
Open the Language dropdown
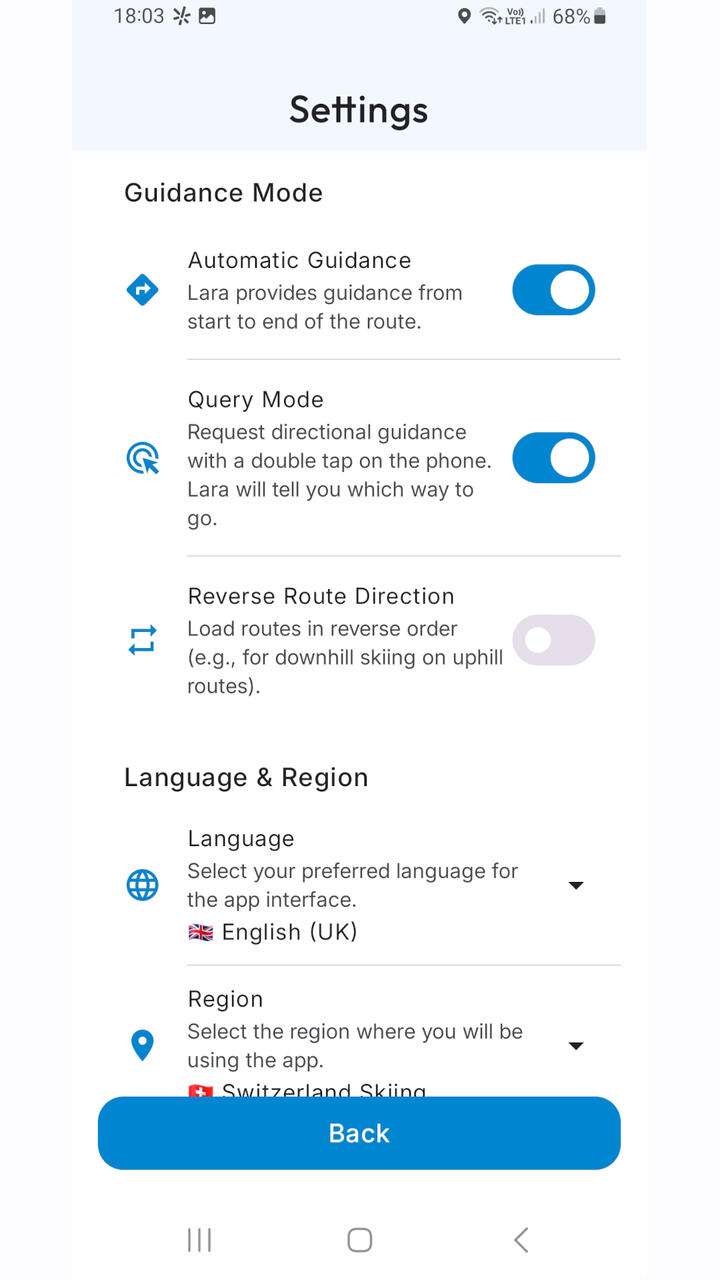coord(575,885)
